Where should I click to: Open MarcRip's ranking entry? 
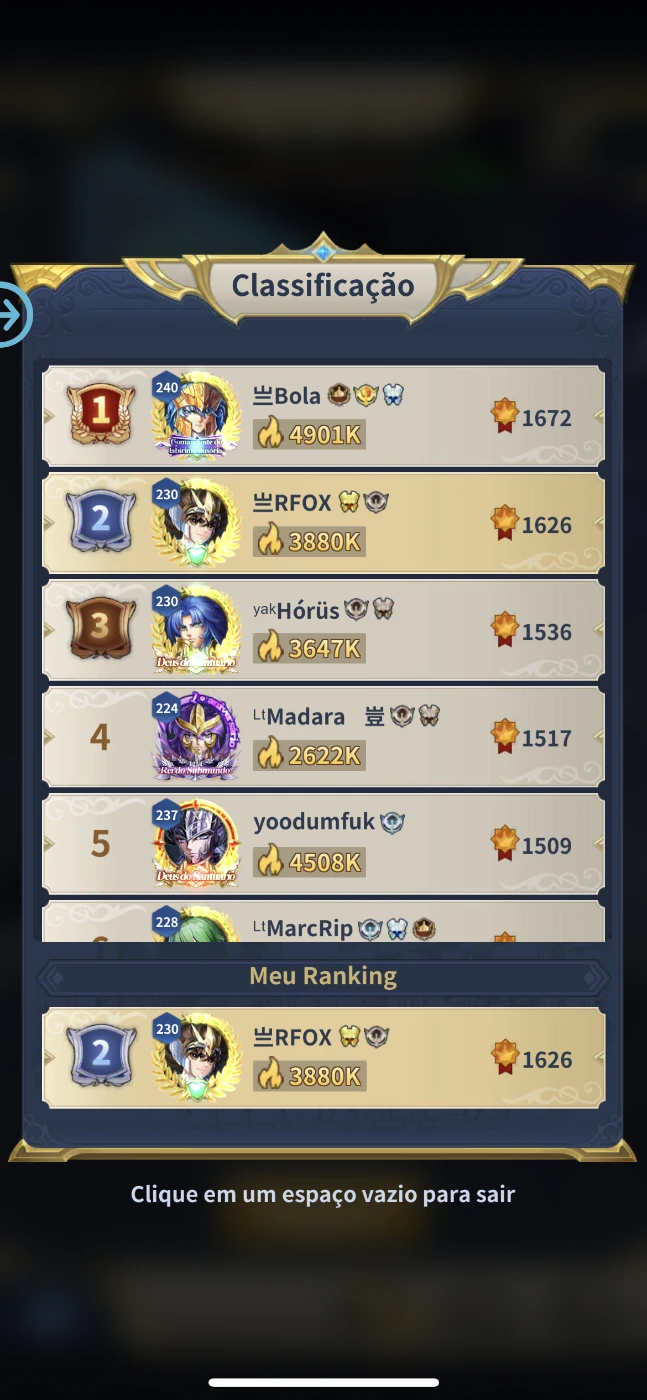(323, 921)
